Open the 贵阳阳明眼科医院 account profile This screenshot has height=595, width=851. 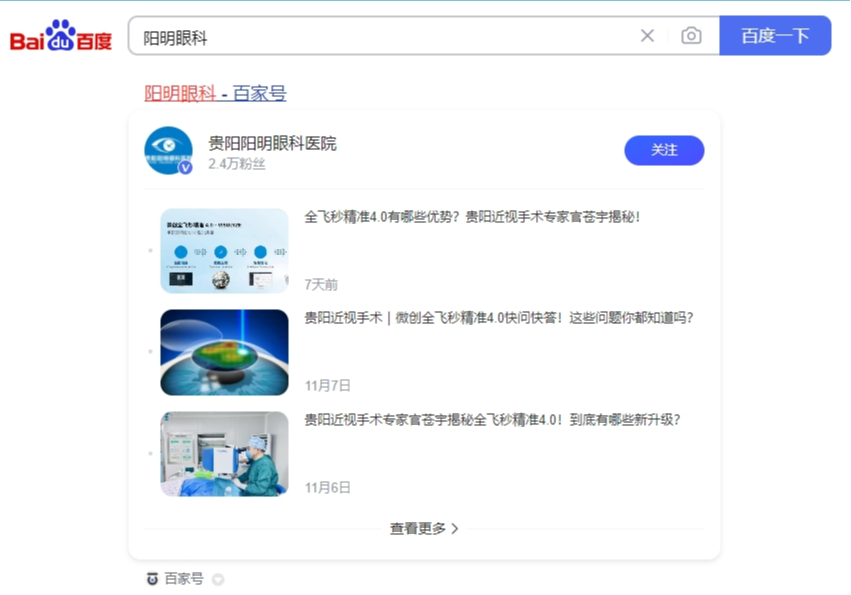pyautogui.click(x=272, y=144)
